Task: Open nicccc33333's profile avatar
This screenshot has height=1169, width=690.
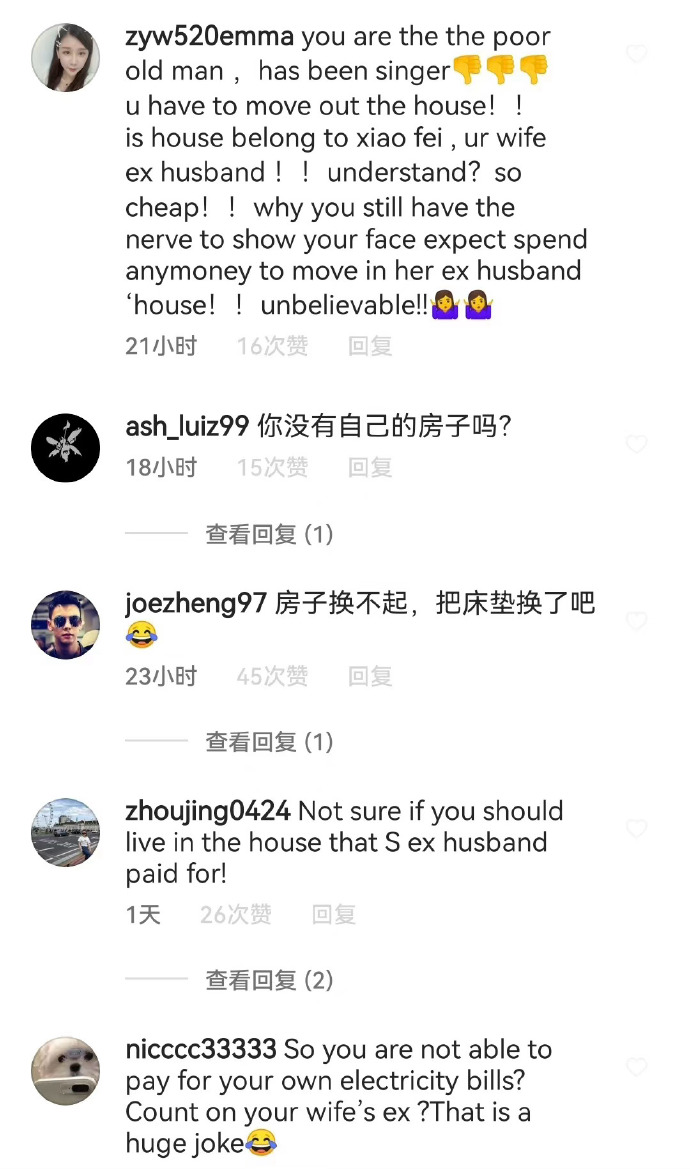Action: tap(66, 1070)
